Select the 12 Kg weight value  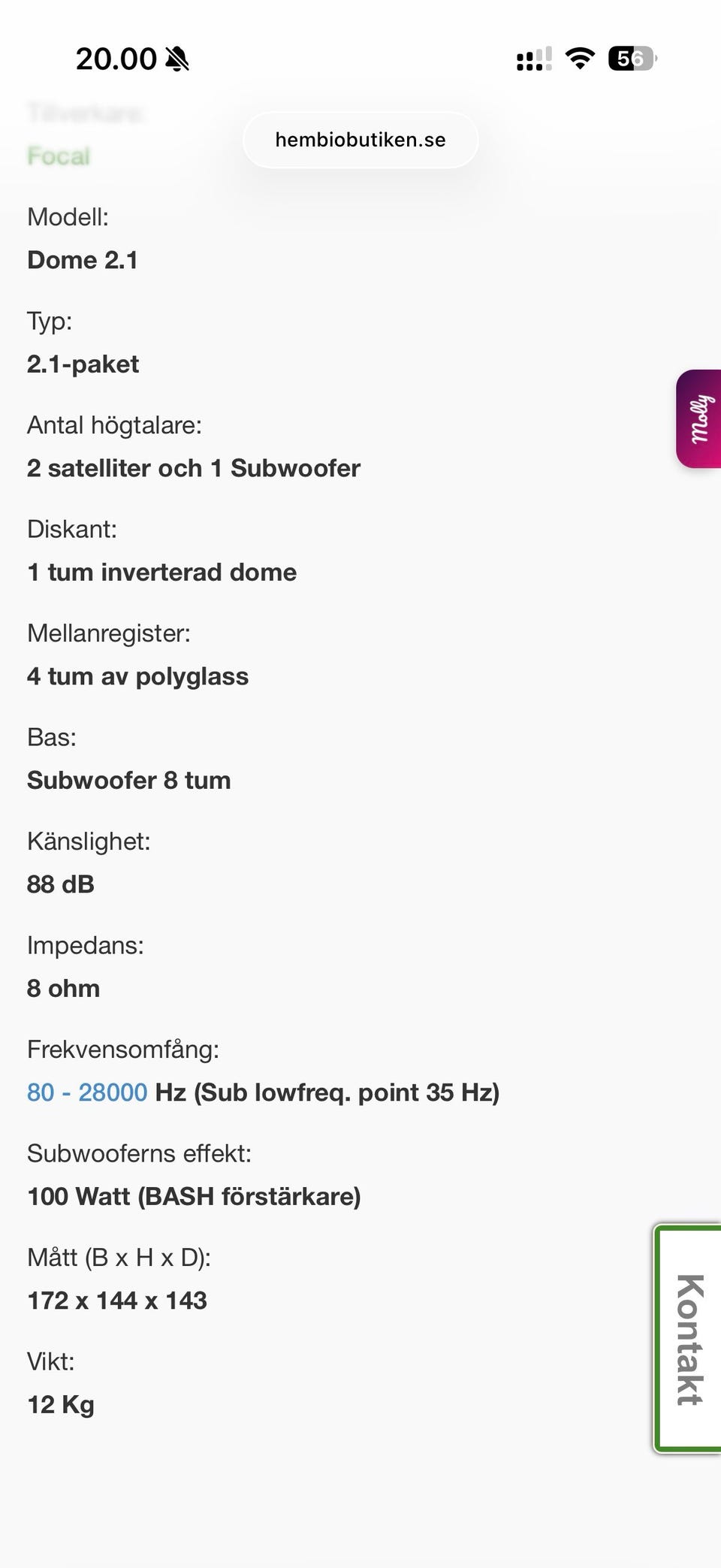[60, 1404]
